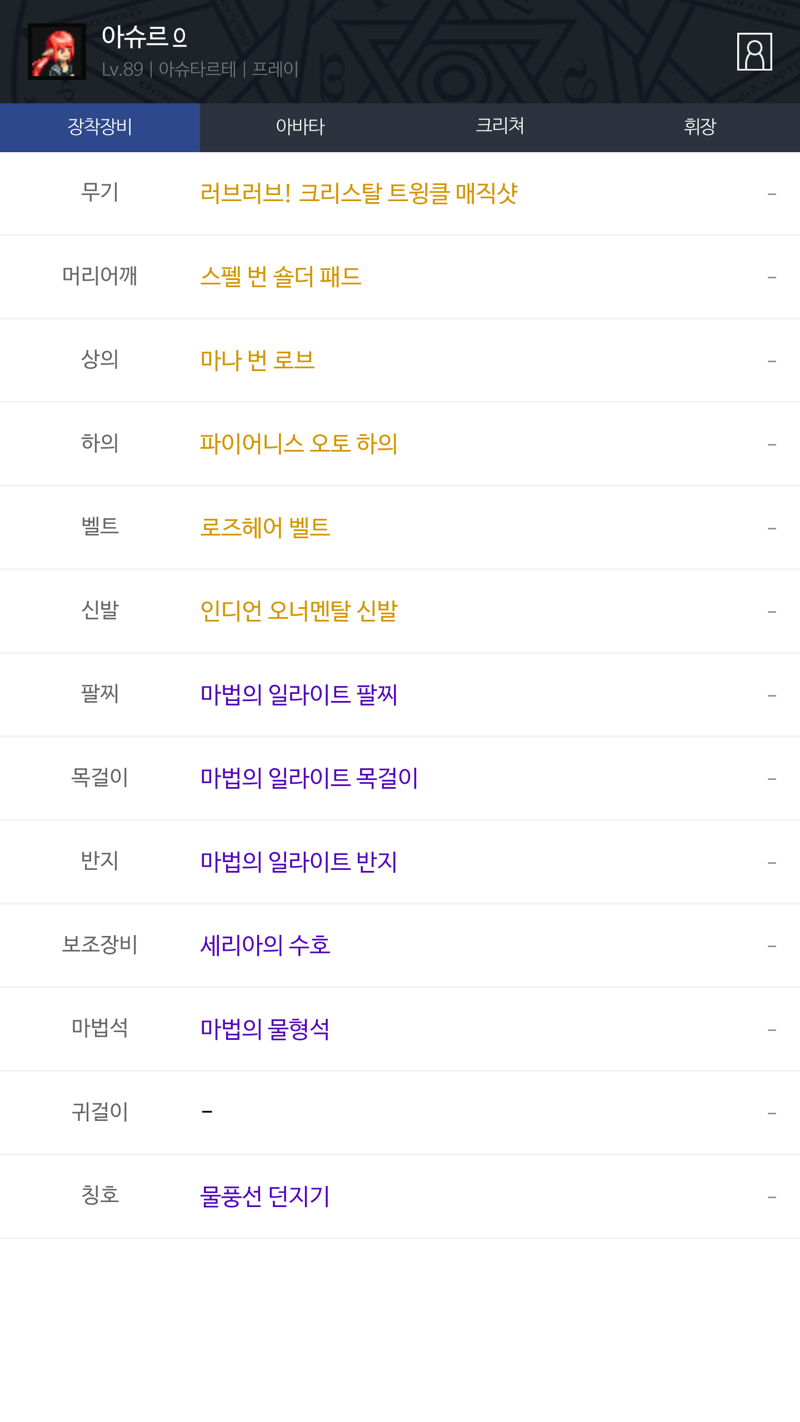Open the character portrait icon in header

click(754, 52)
